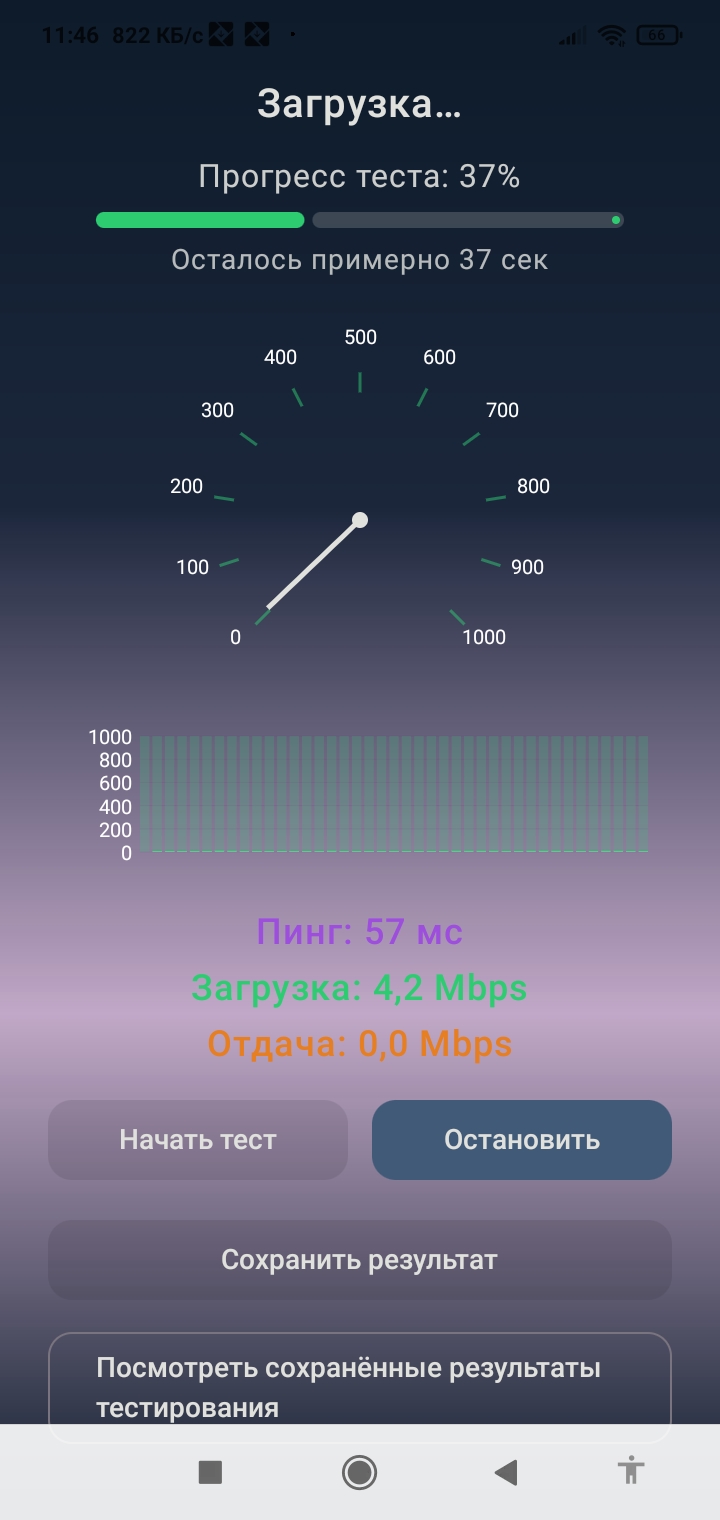The image size is (720, 1520).
Task: Save the result via Сохранить результат
Action: pos(359,1260)
